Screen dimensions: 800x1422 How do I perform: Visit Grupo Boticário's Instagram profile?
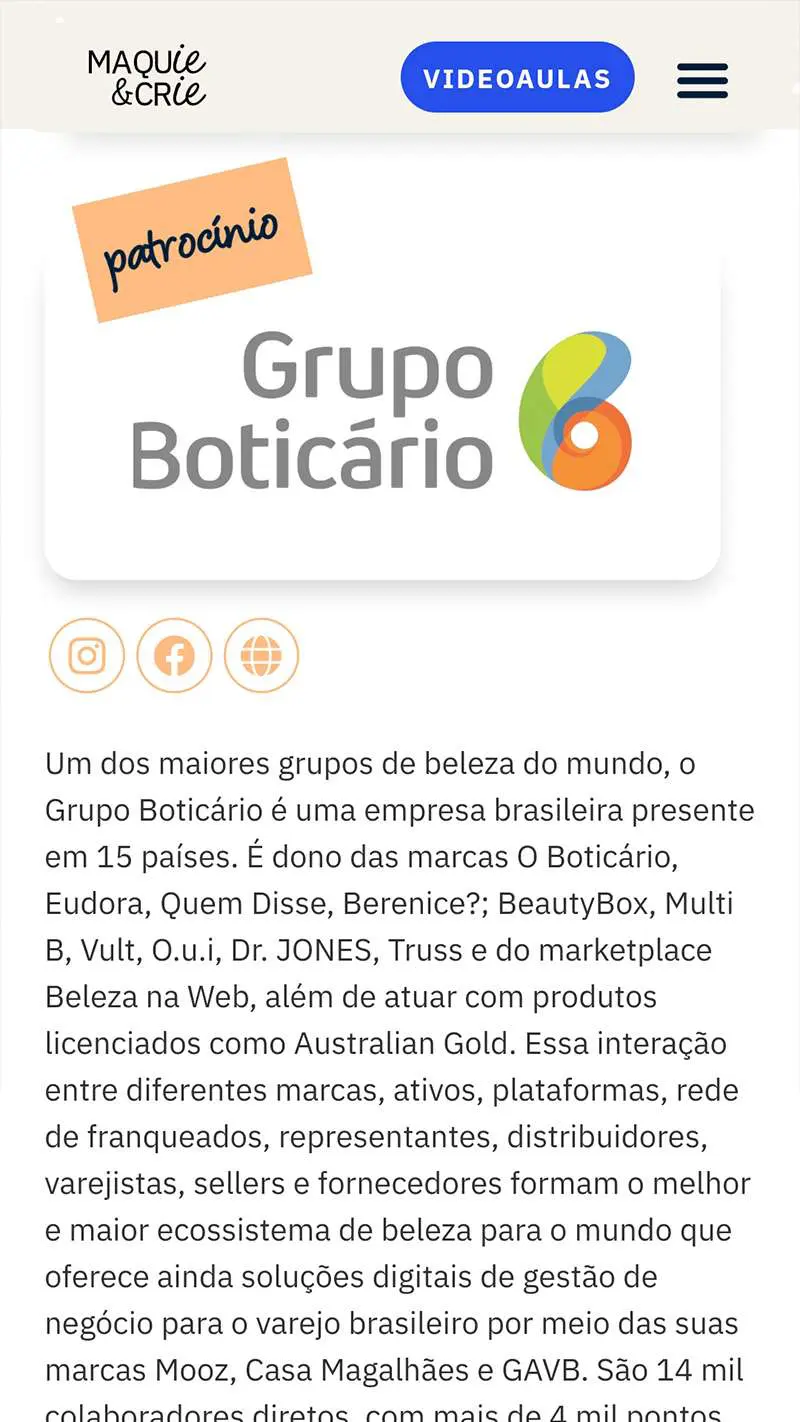[x=87, y=656]
